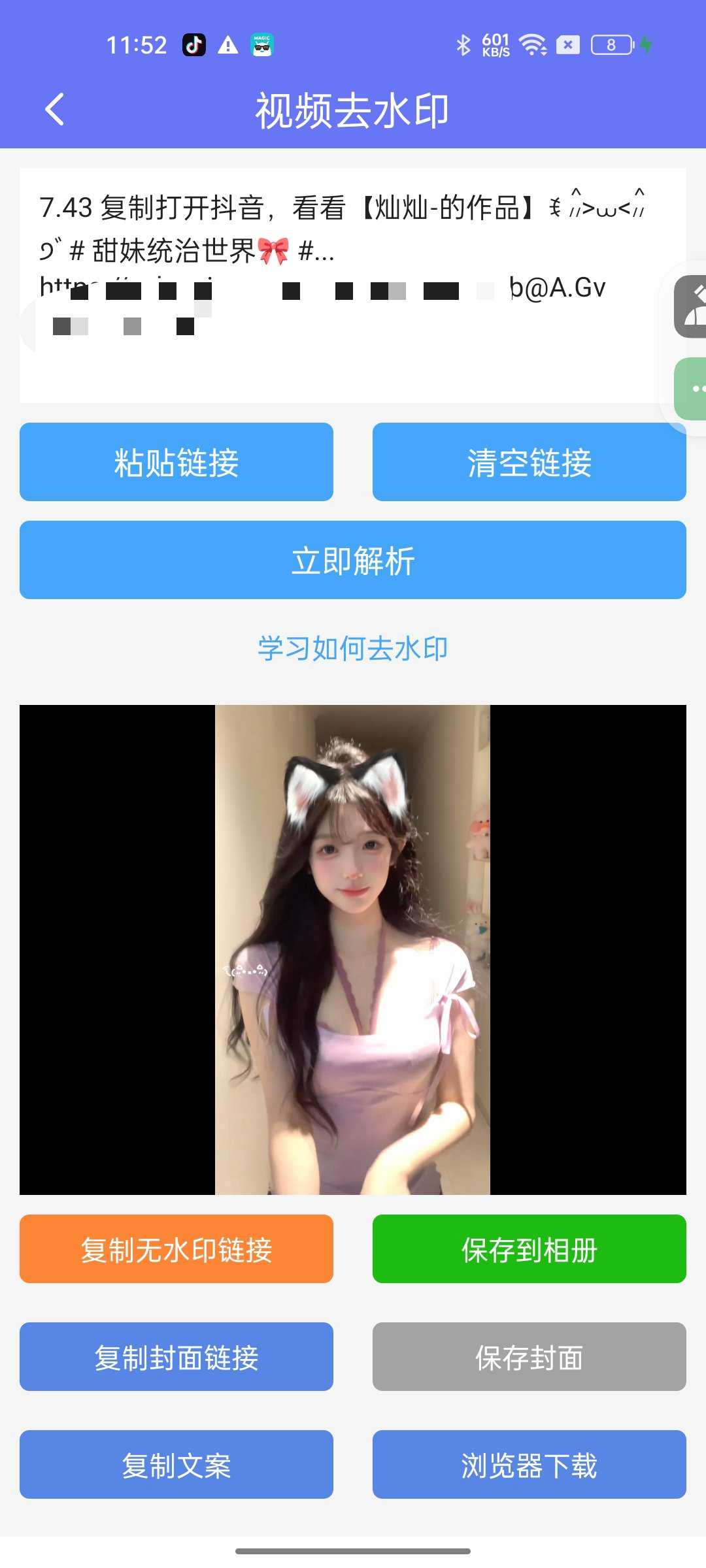Save the cover with 保存封面
Image resolution: width=706 pixels, height=1568 pixels.
529,1356
